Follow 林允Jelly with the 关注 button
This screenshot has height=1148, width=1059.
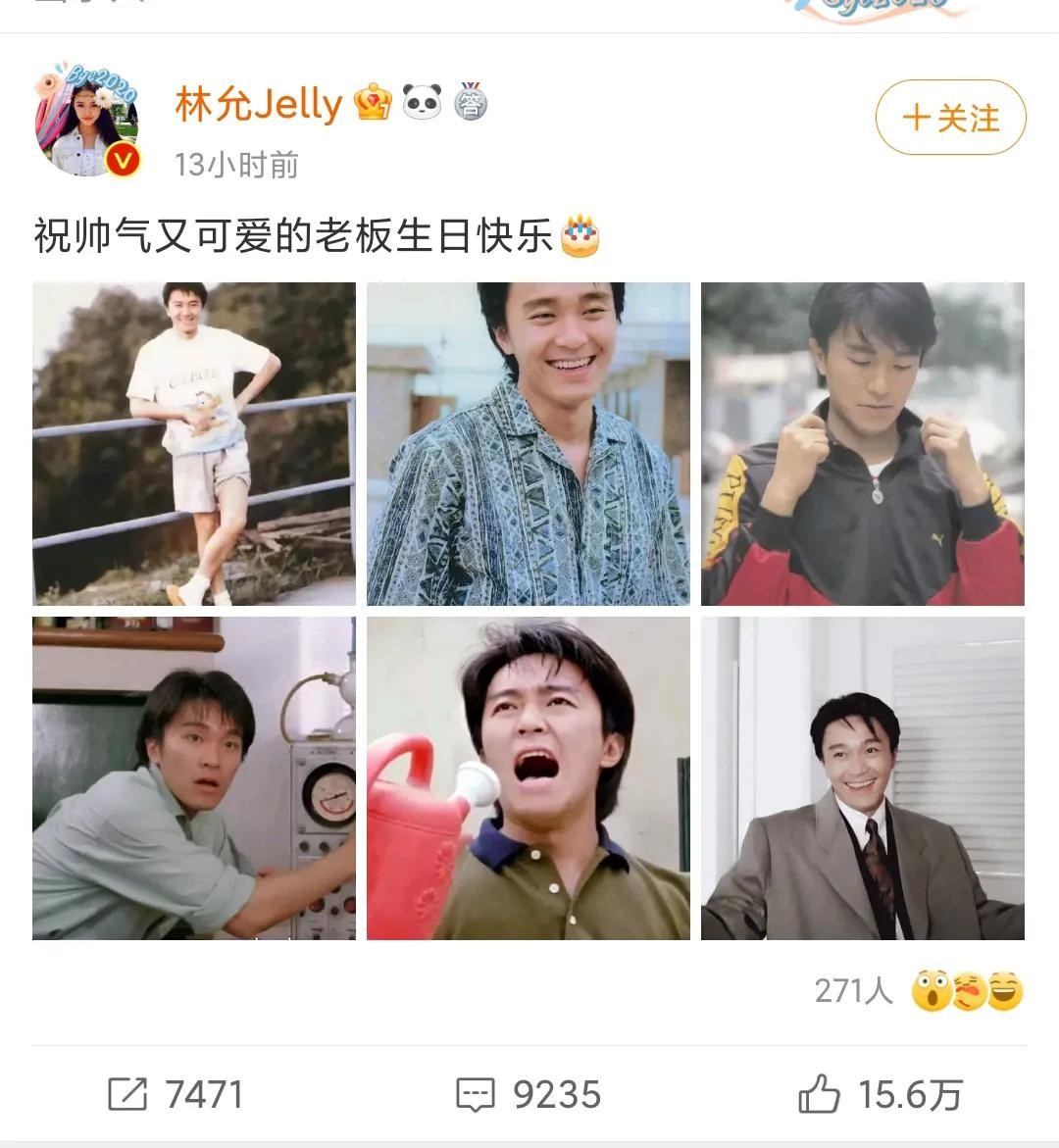[950, 118]
